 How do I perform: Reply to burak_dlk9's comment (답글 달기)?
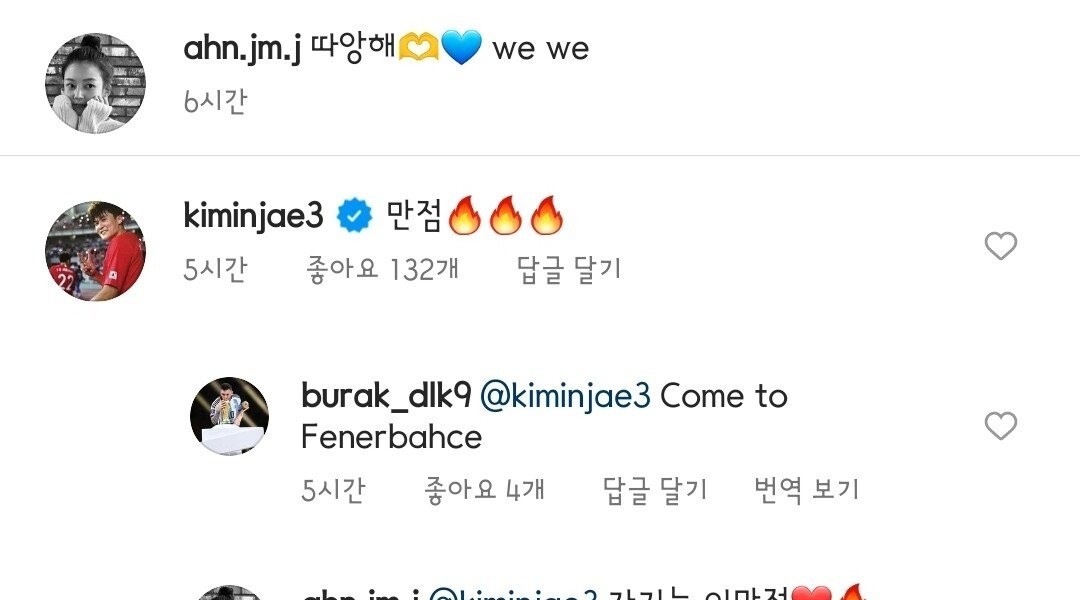coord(655,489)
